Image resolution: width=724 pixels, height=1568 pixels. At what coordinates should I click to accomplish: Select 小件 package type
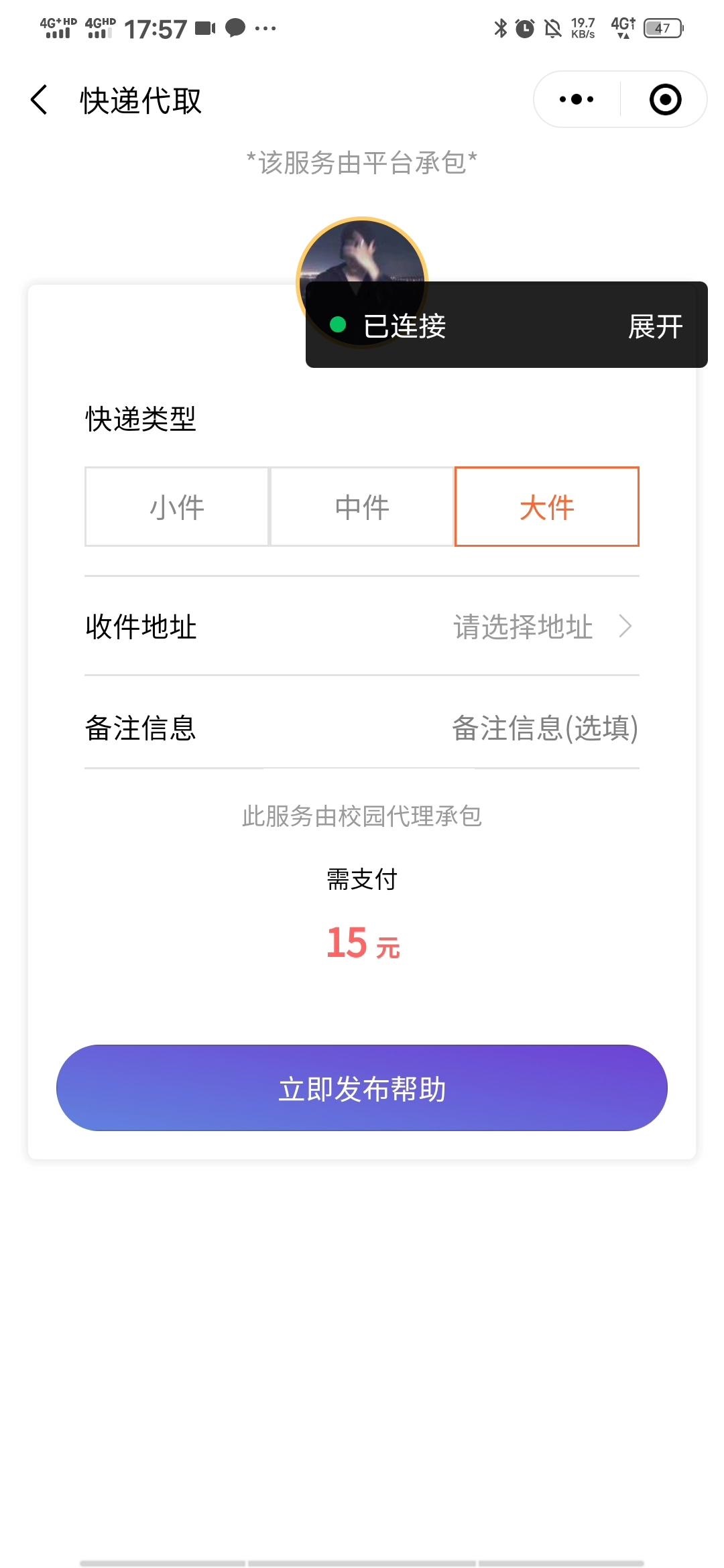[177, 507]
